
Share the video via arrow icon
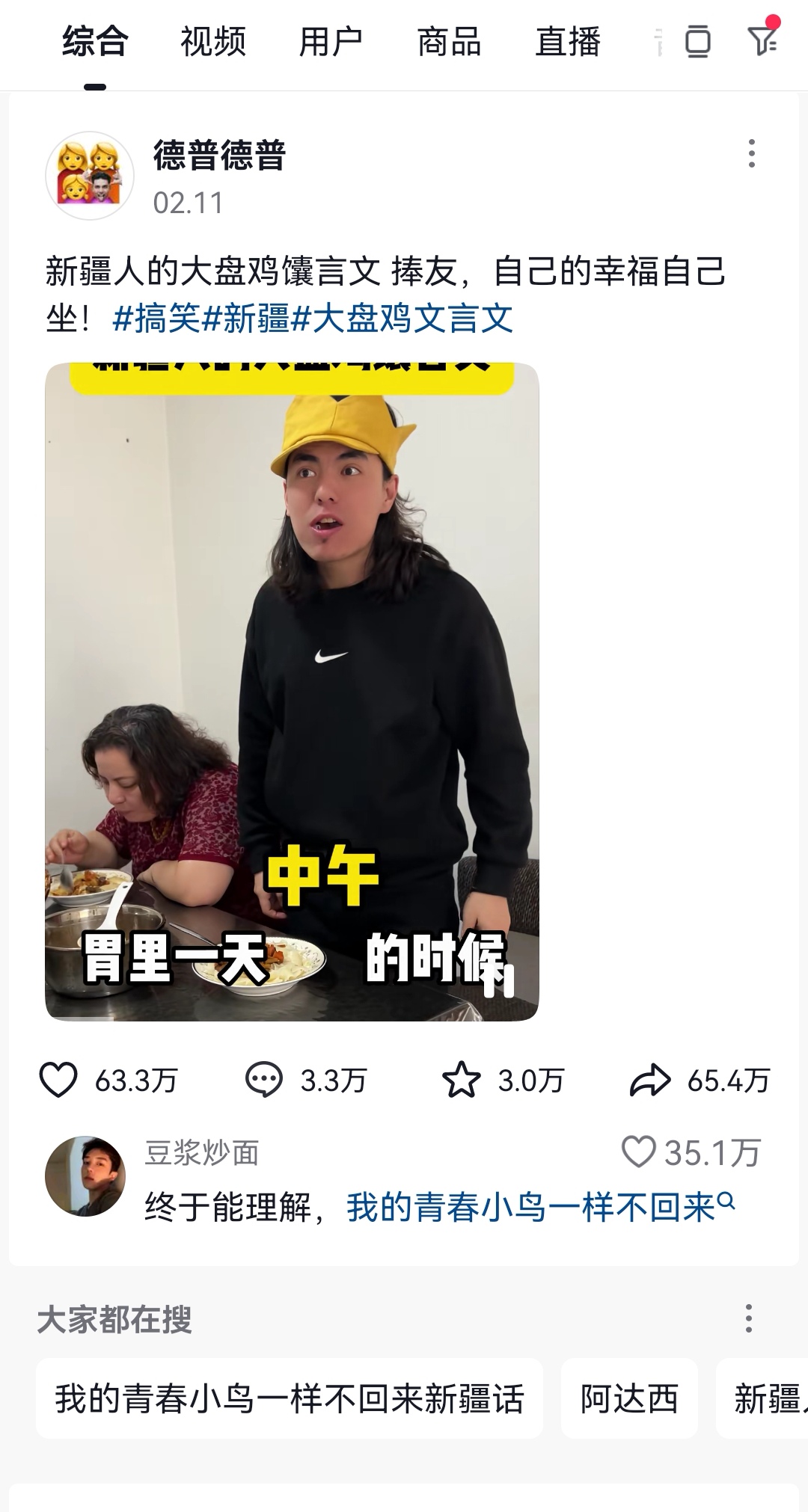click(x=649, y=1080)
